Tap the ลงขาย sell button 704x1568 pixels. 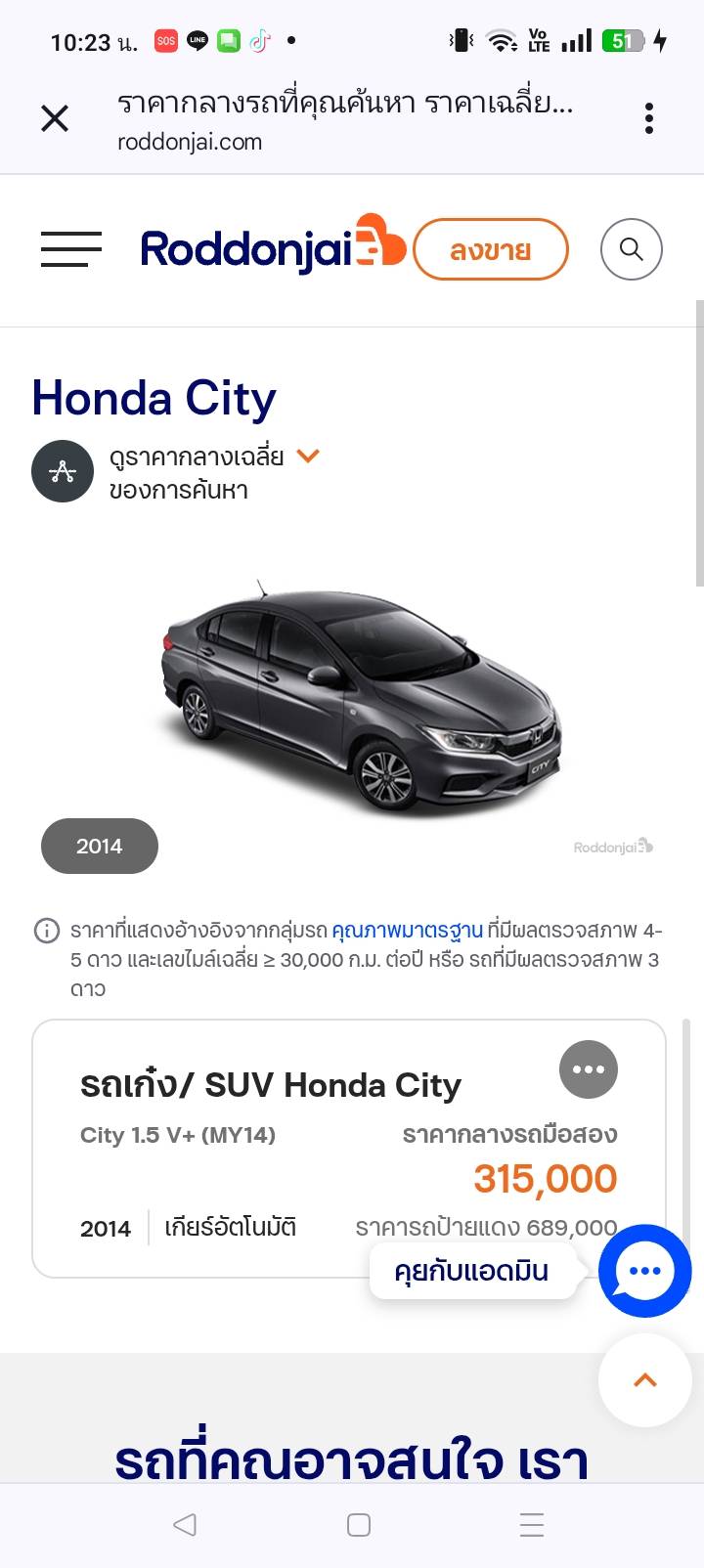490,249
